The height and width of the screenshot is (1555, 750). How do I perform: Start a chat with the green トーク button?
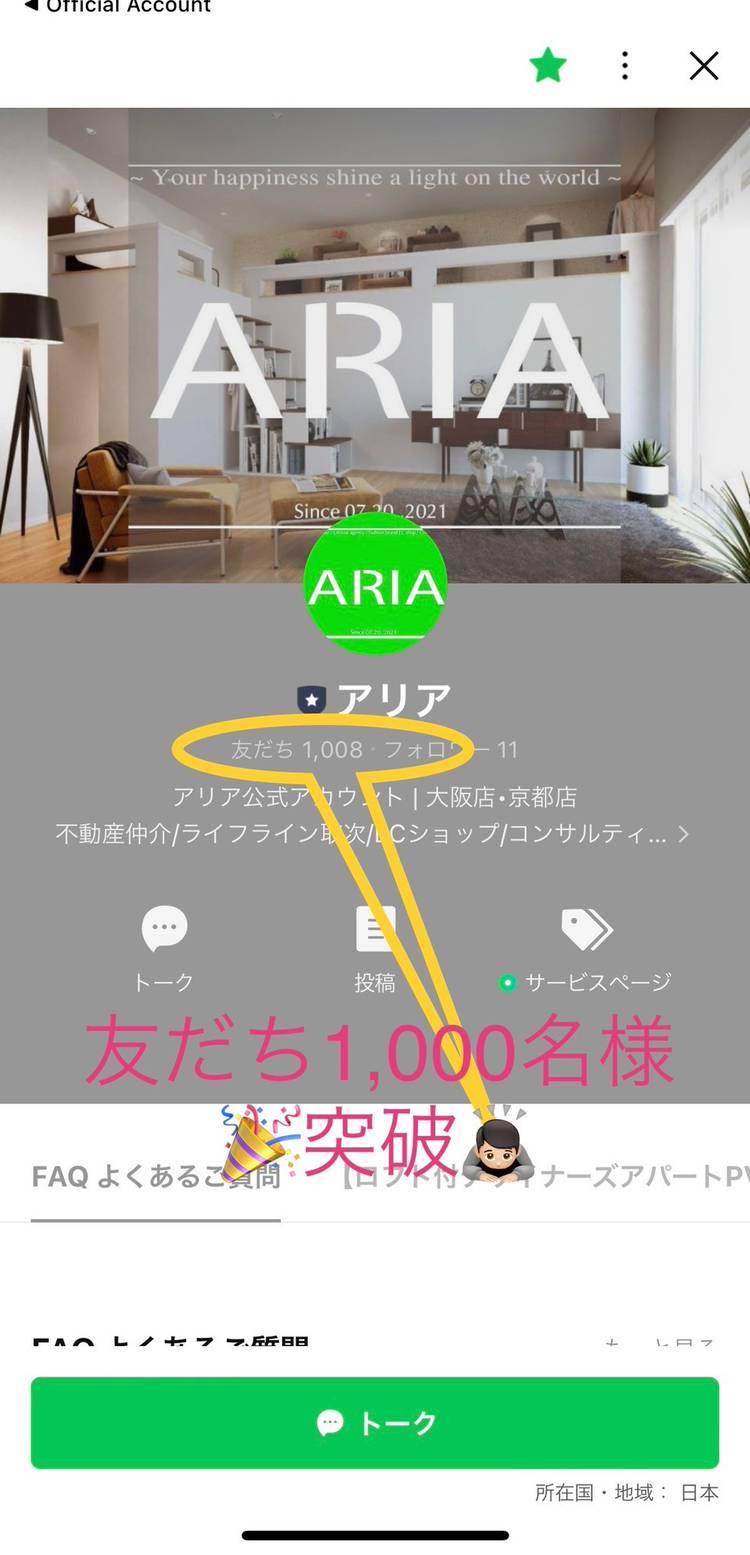coord(375,1422)
